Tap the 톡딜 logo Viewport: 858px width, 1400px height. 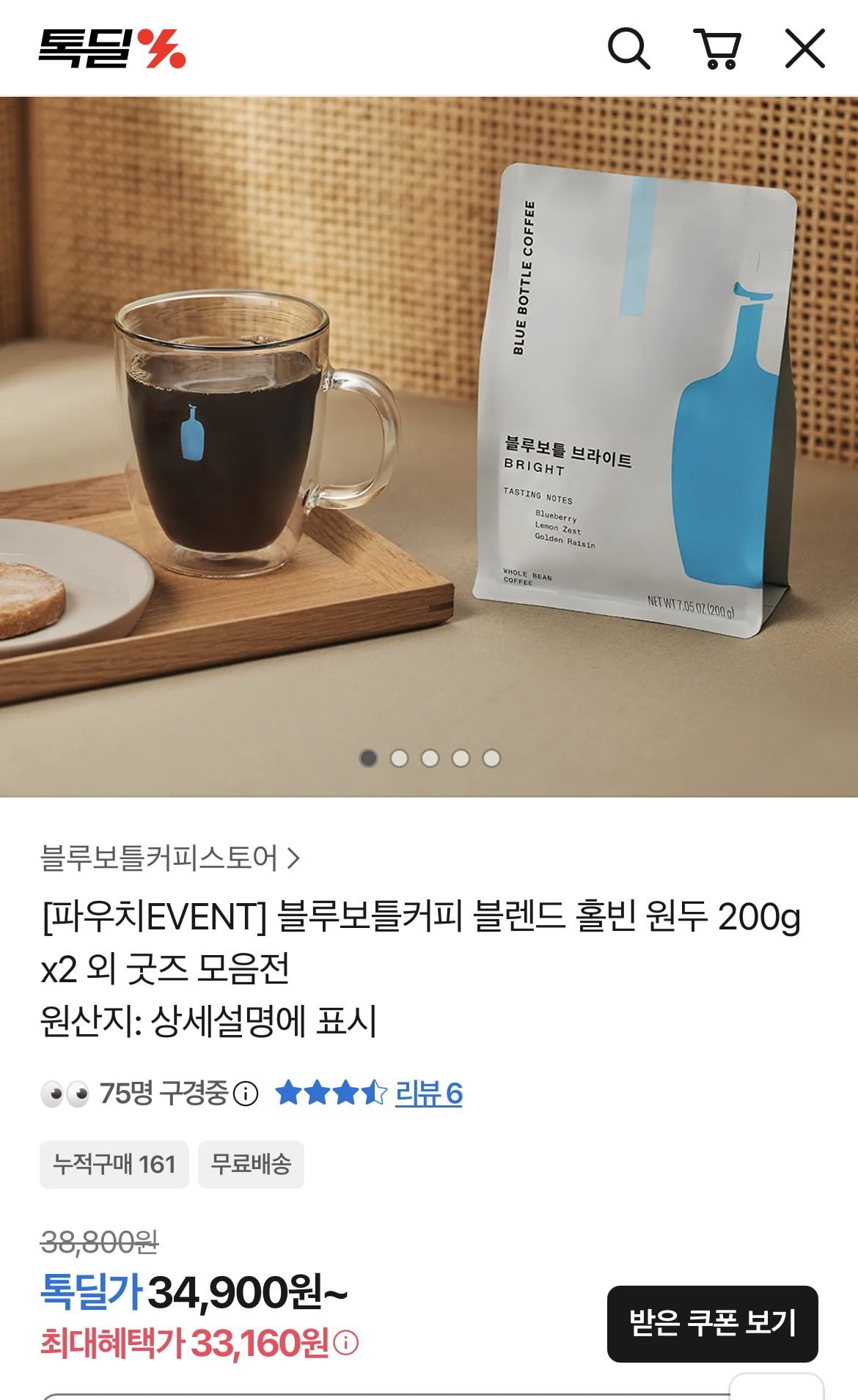[x=112, y=49]
